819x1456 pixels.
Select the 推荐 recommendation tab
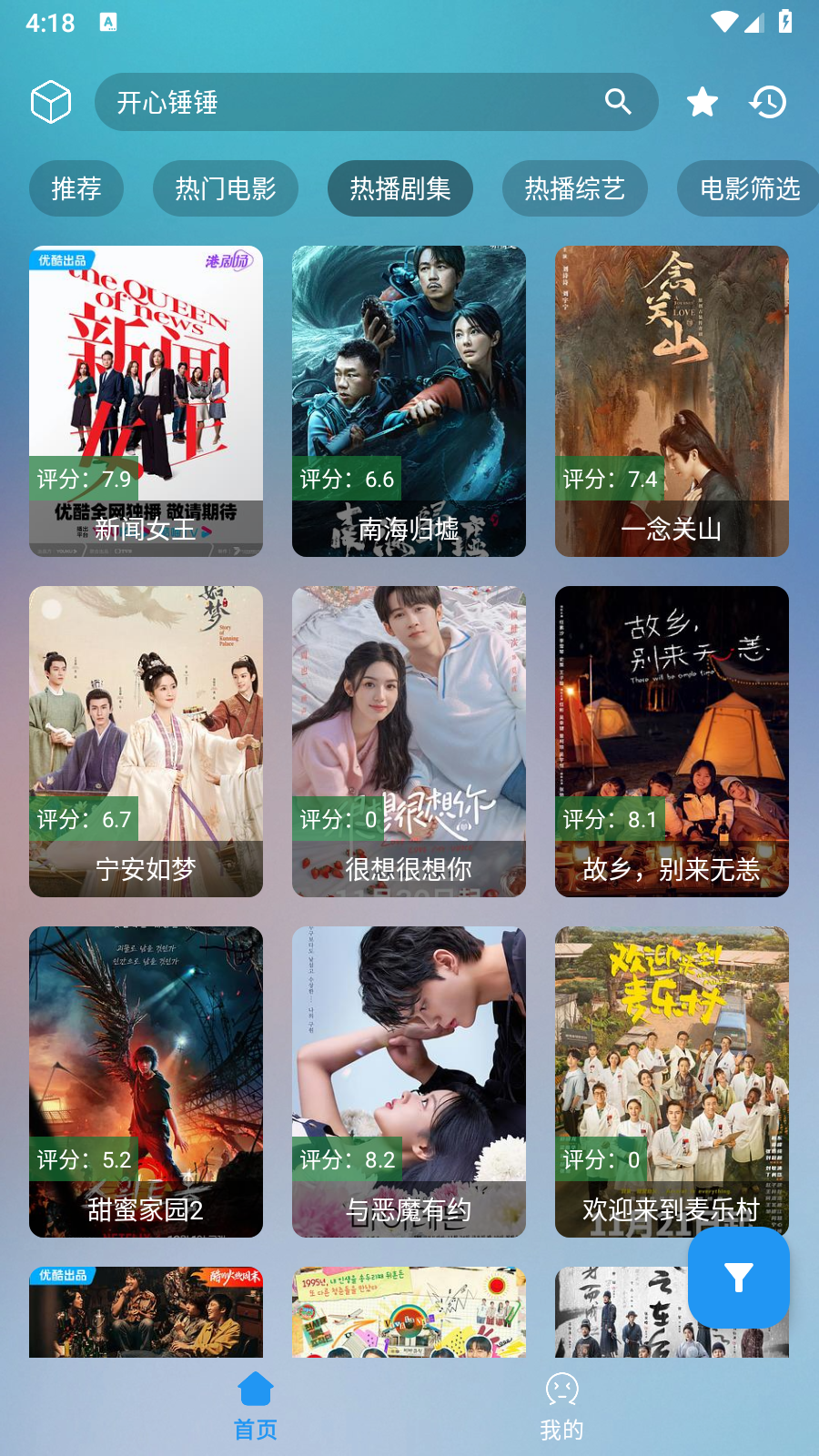(76, 188)
